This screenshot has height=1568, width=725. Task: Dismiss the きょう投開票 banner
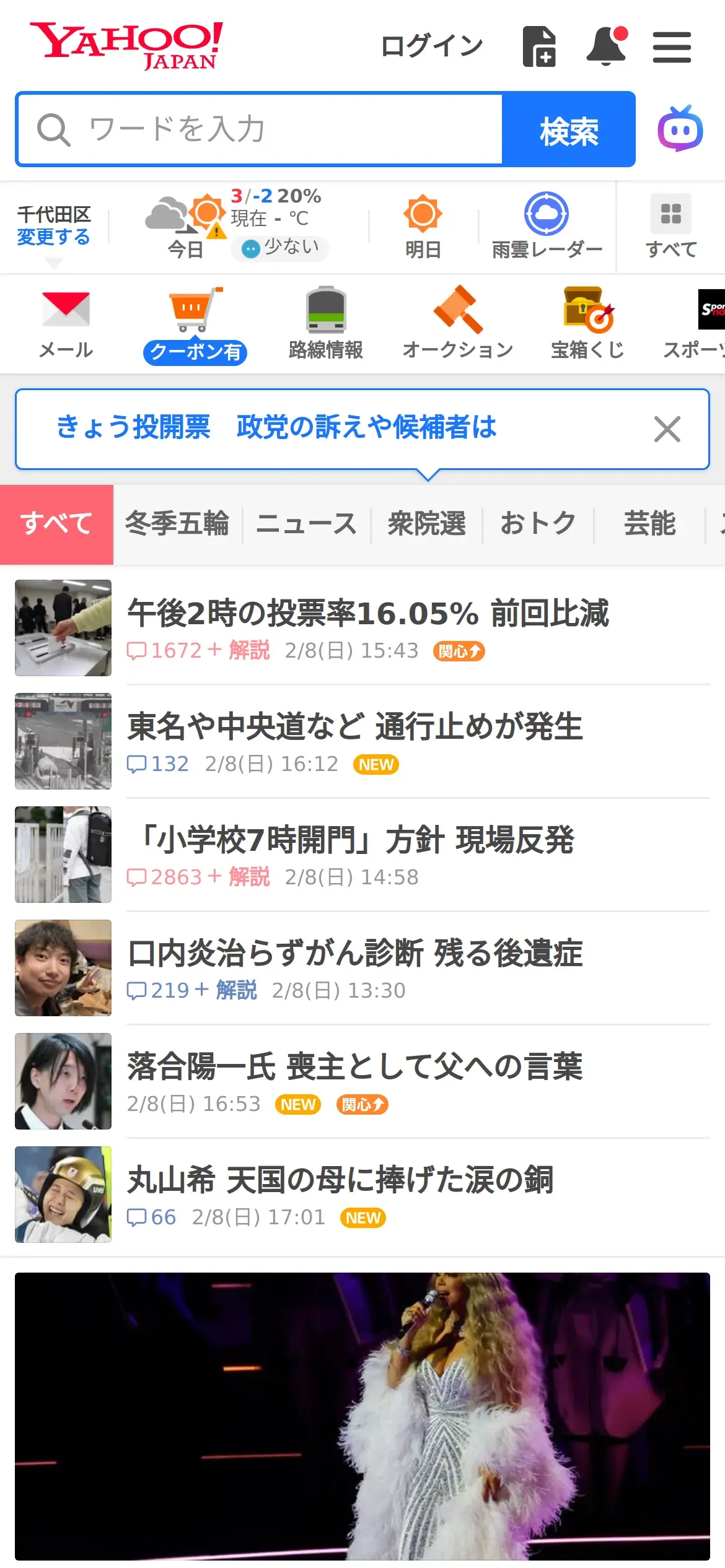667,429
